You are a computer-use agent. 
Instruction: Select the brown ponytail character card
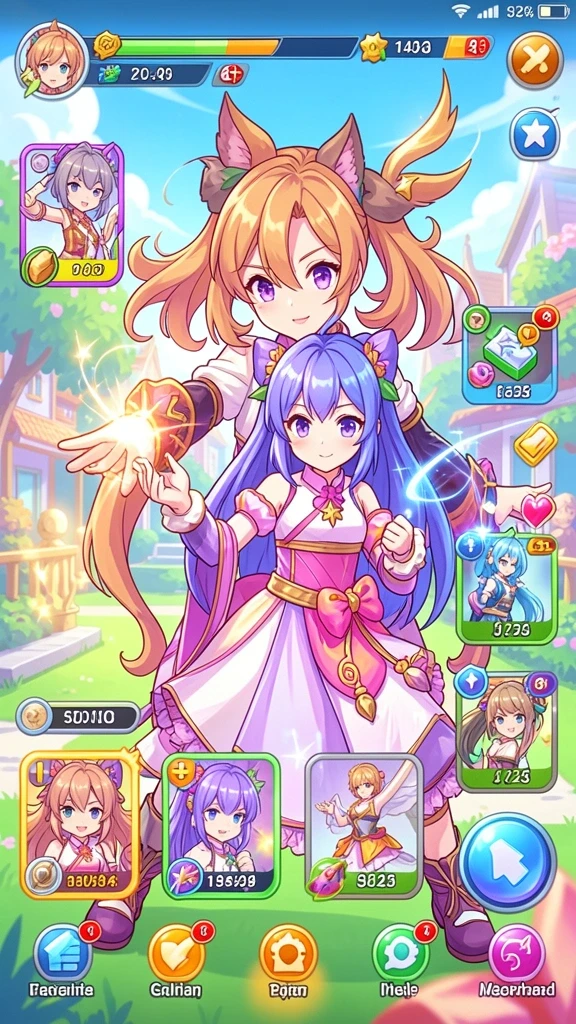coord(506,731)
